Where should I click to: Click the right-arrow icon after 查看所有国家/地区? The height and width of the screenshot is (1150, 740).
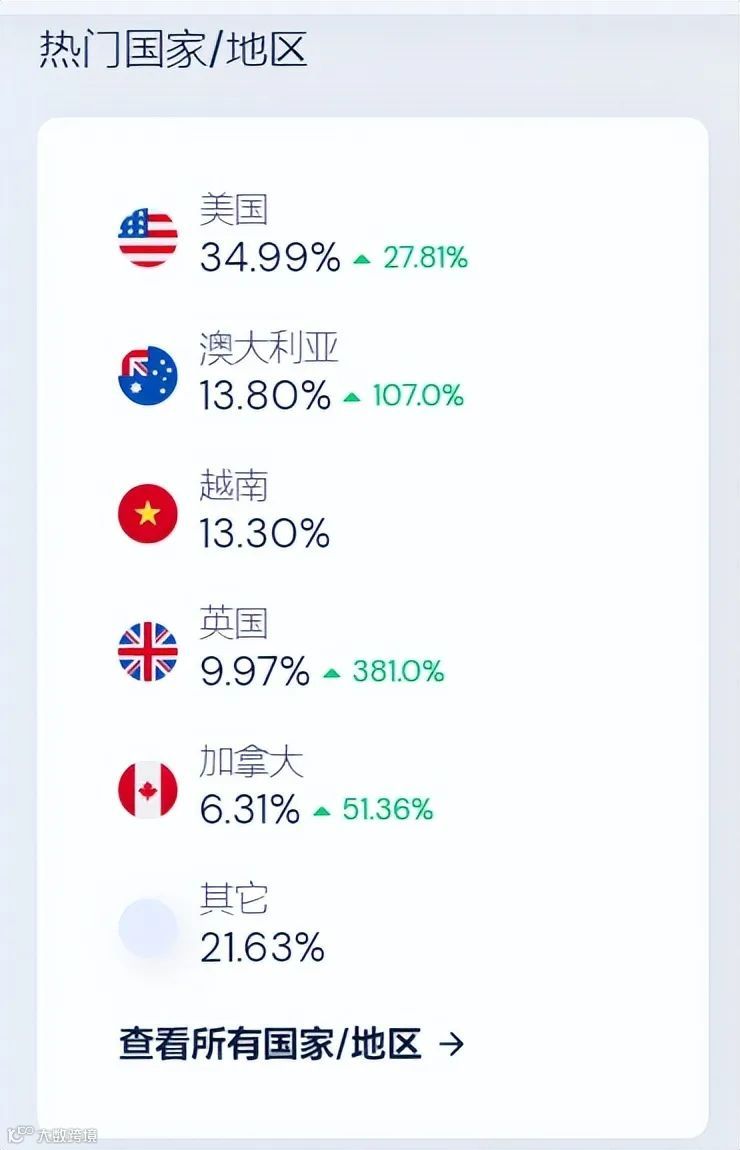click(456, 1042)
